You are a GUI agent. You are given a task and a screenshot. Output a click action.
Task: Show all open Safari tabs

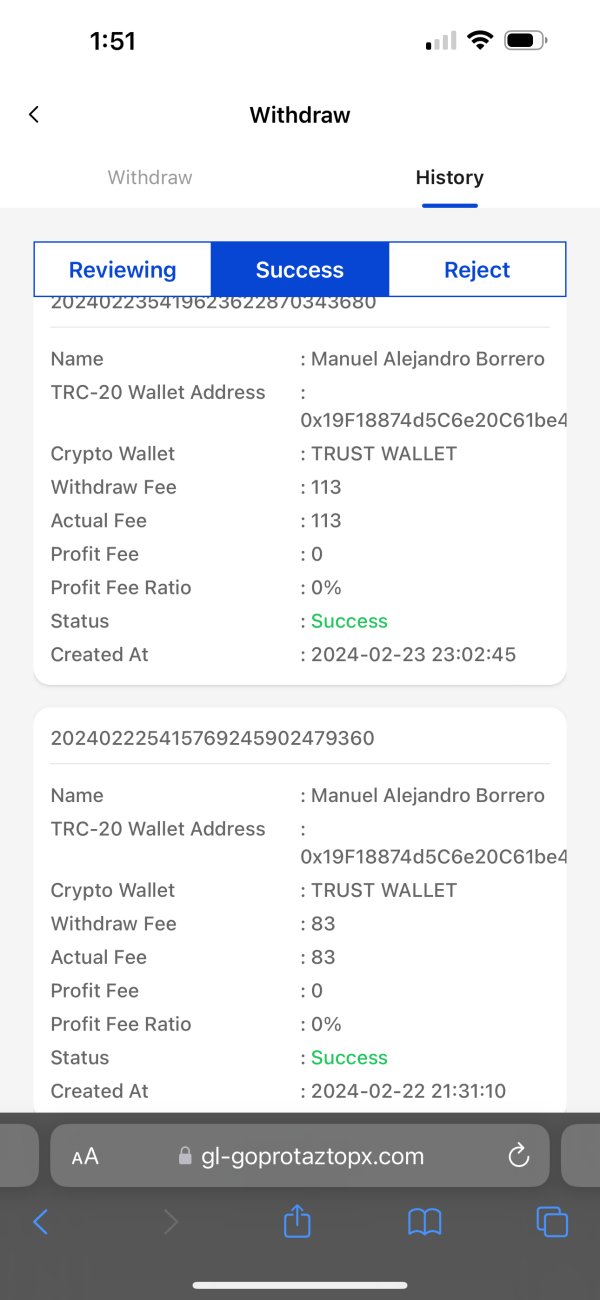point(552,1221)
